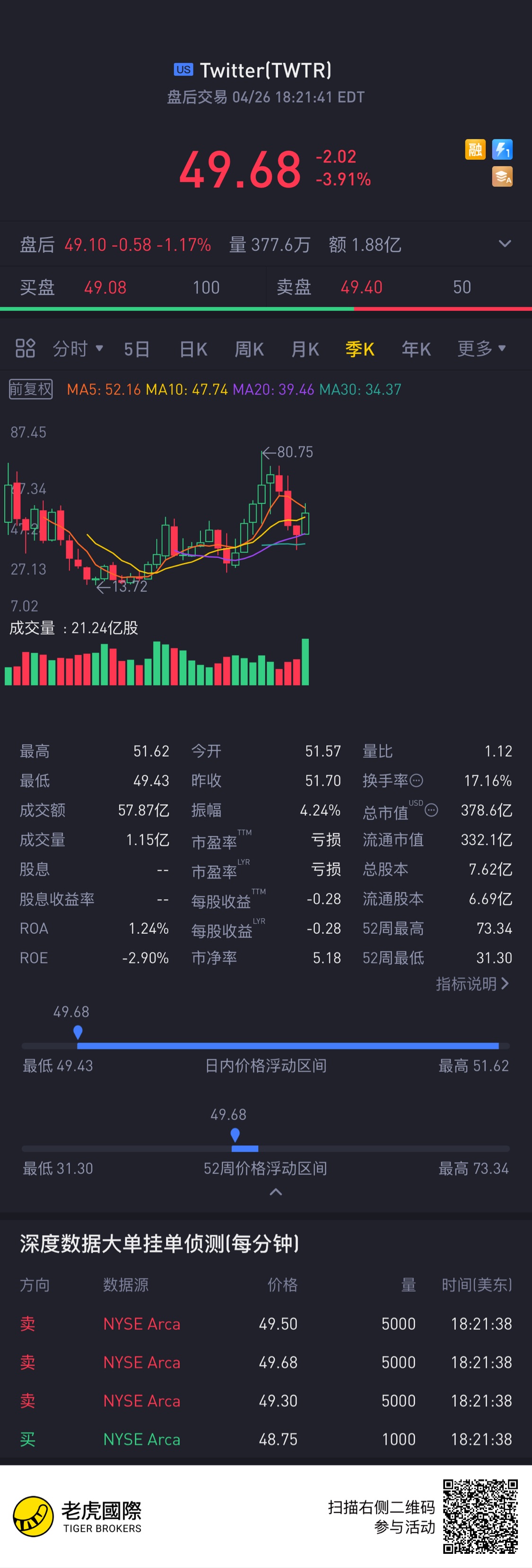This screenshot has width=532, height=1568.
Task: Tap the lightning bolt badge icon
Action: [502, 149]
